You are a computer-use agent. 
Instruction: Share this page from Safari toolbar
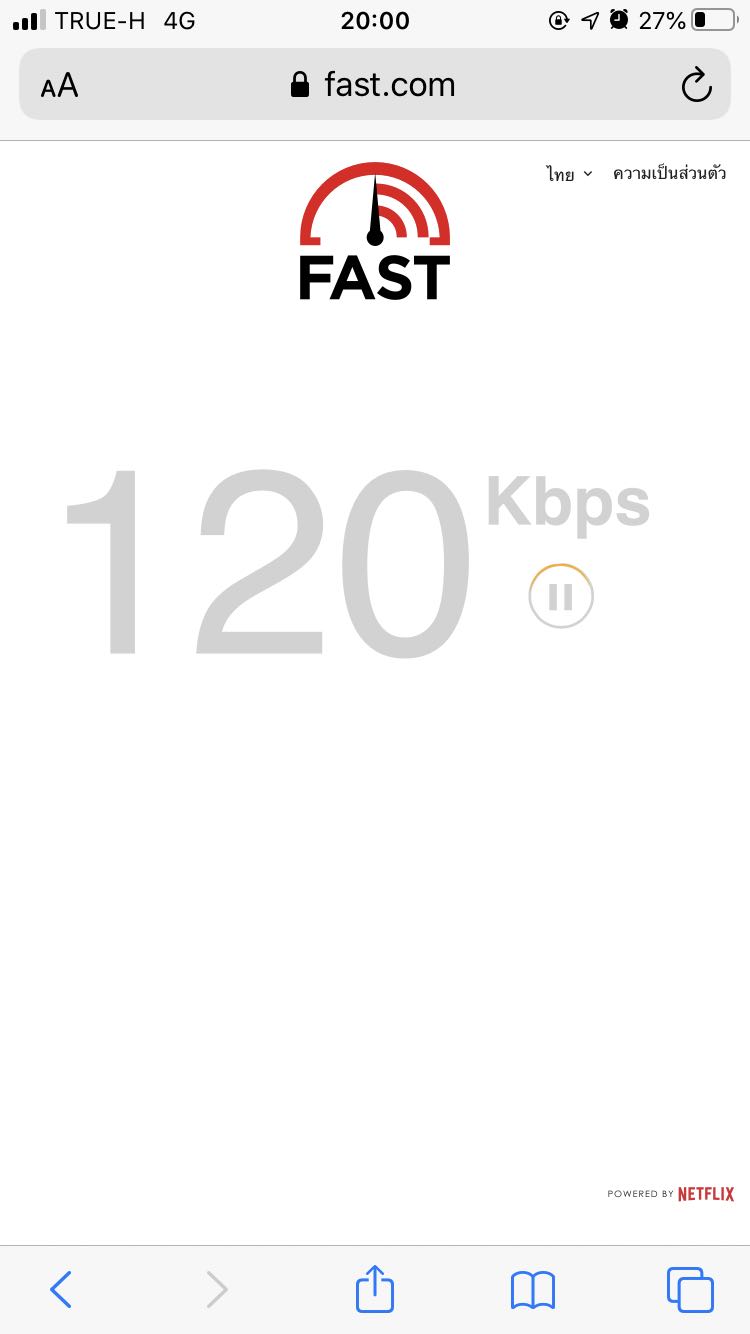click(375, 1288)
